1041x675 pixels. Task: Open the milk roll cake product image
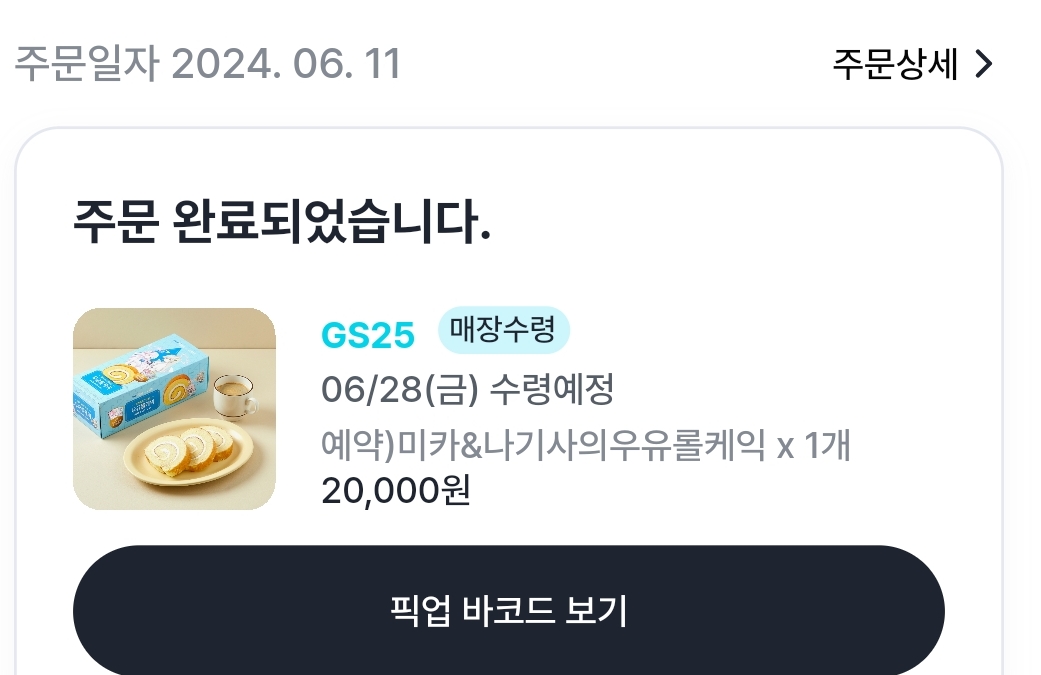pos(174,409)
